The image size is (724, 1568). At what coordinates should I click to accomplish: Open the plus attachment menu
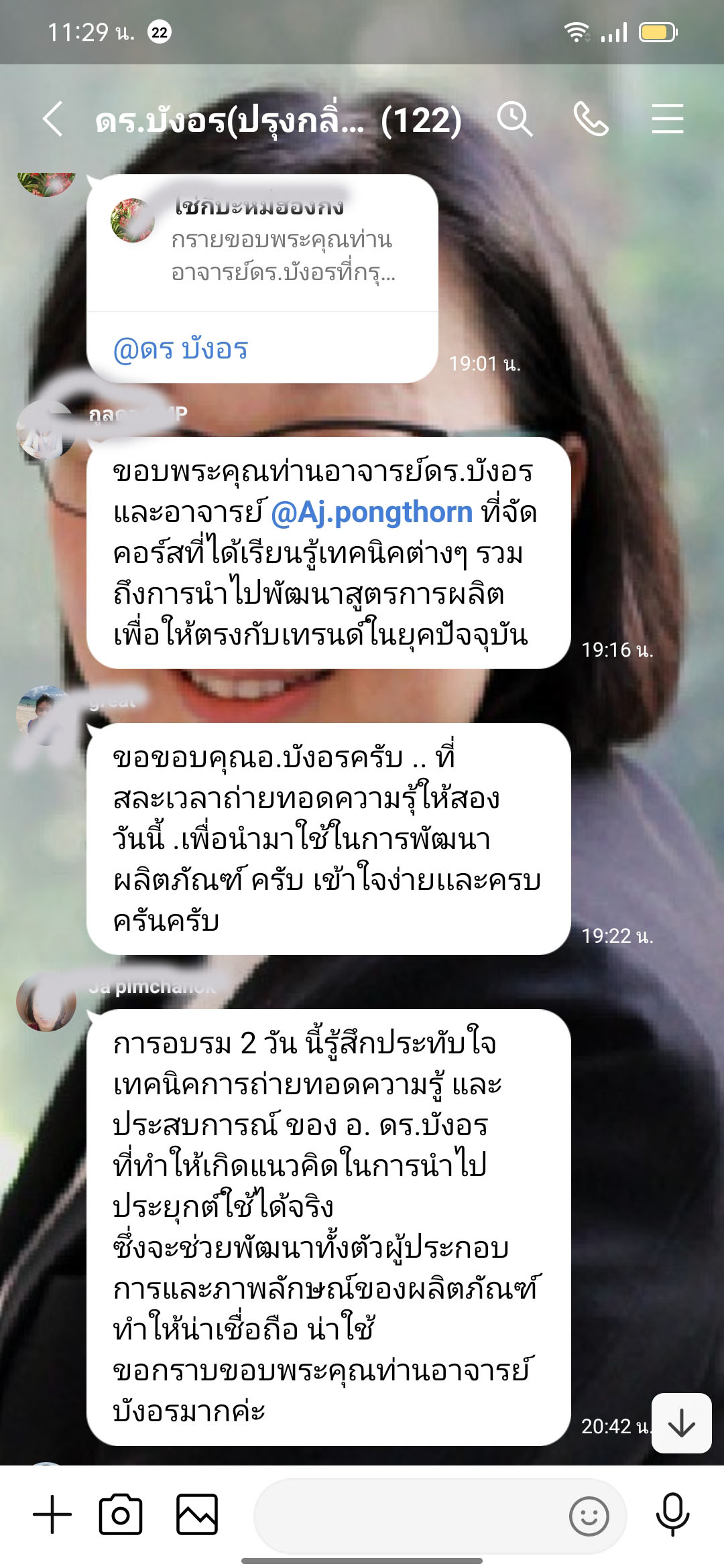[x=52, y=1514]
